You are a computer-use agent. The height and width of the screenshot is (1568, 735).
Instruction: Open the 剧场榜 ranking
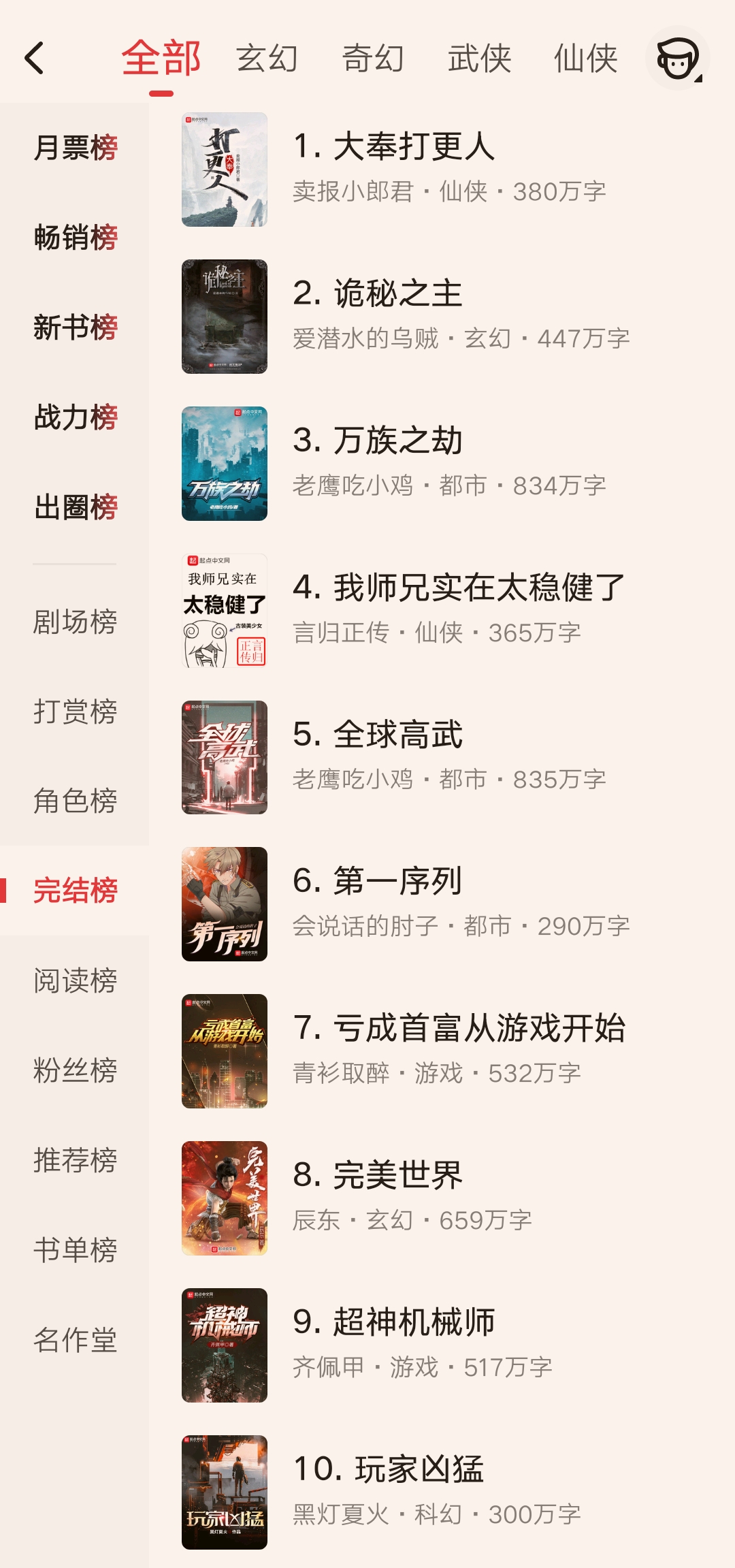[x=77, y=622]
